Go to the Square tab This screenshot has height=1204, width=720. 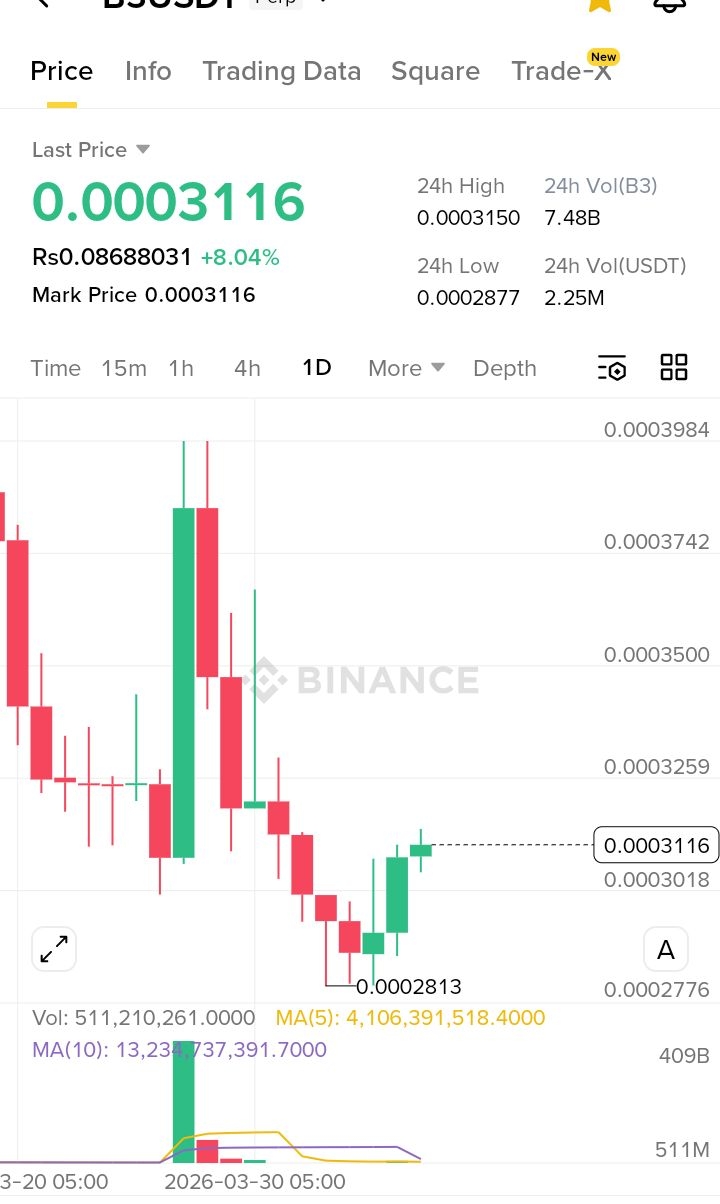[x=435, y=71]
